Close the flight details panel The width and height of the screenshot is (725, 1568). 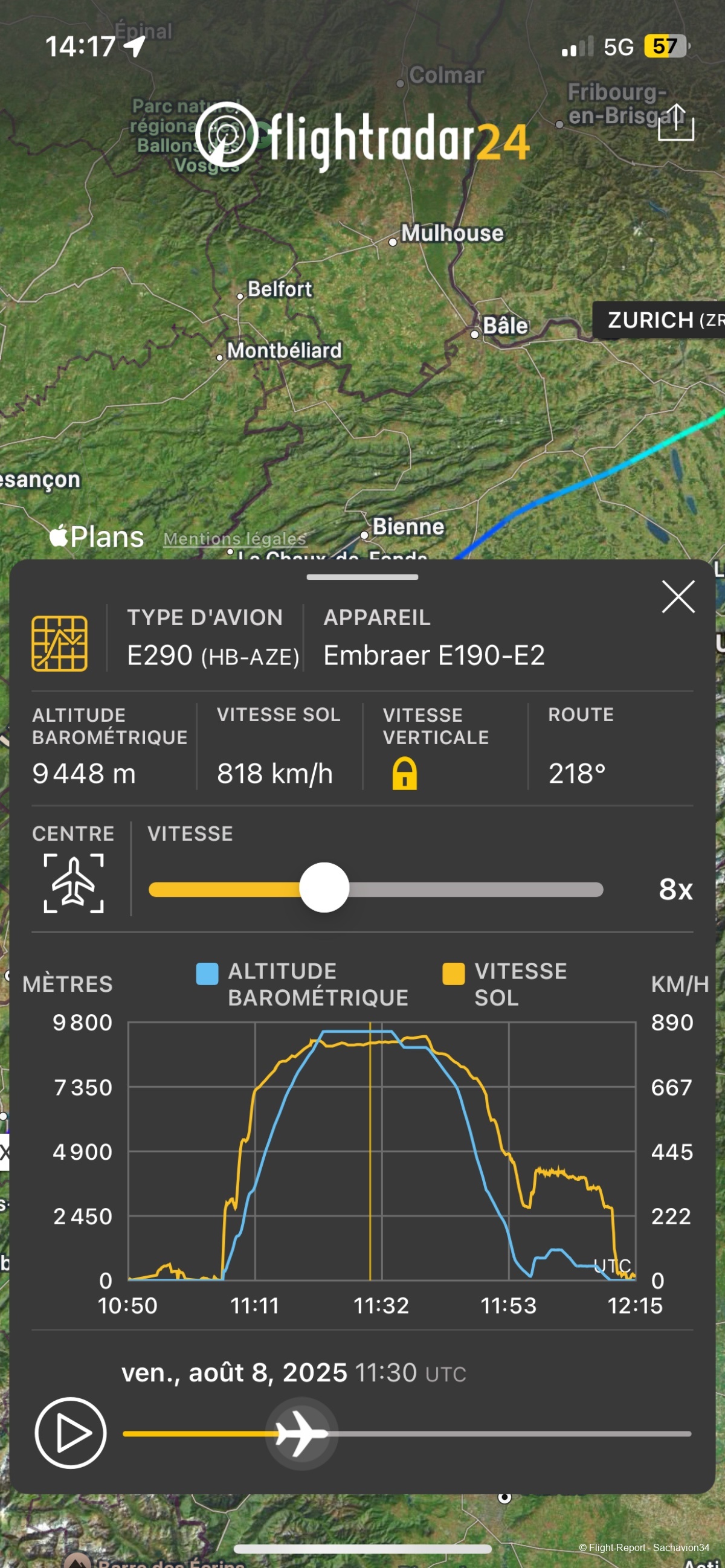[x=678, y=597]
